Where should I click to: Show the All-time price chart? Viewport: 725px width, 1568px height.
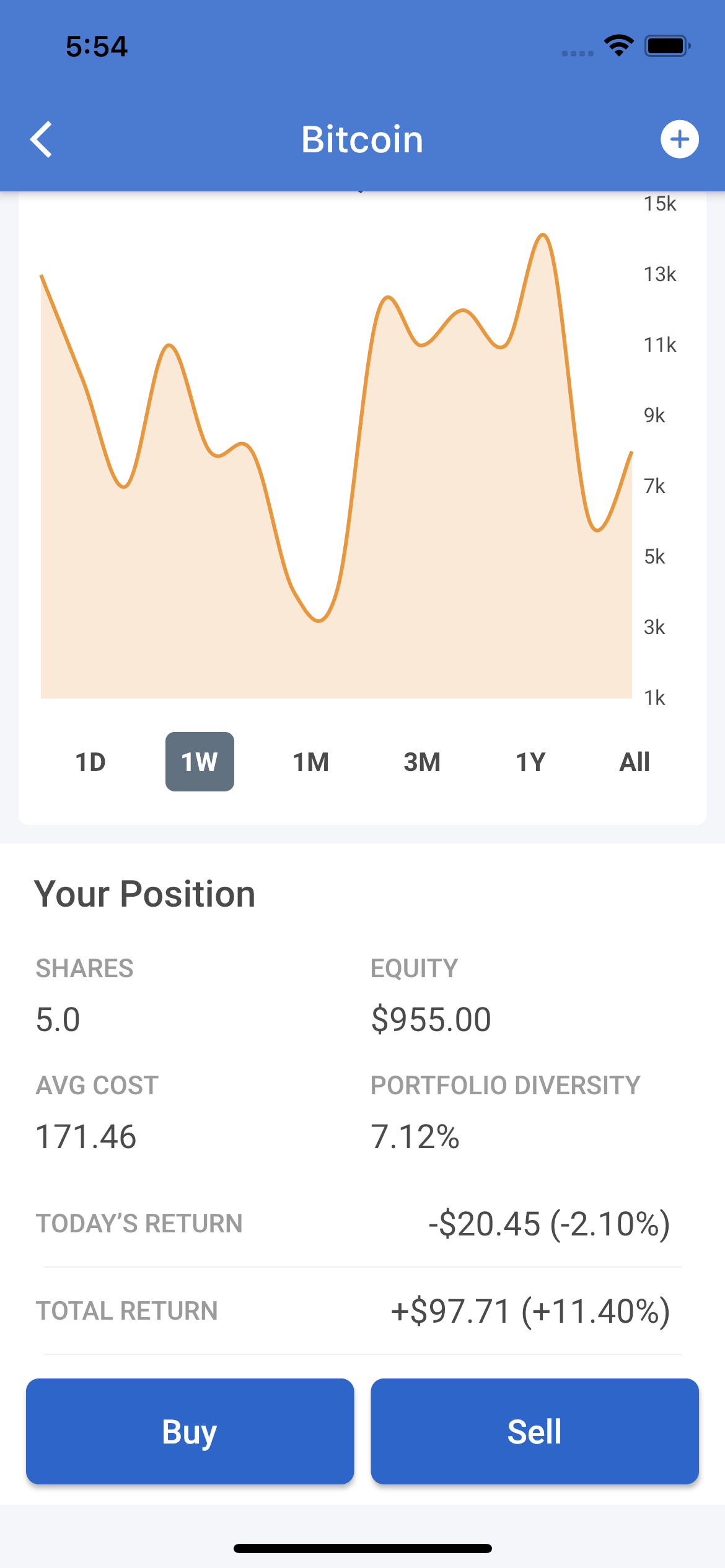(634, 761)
